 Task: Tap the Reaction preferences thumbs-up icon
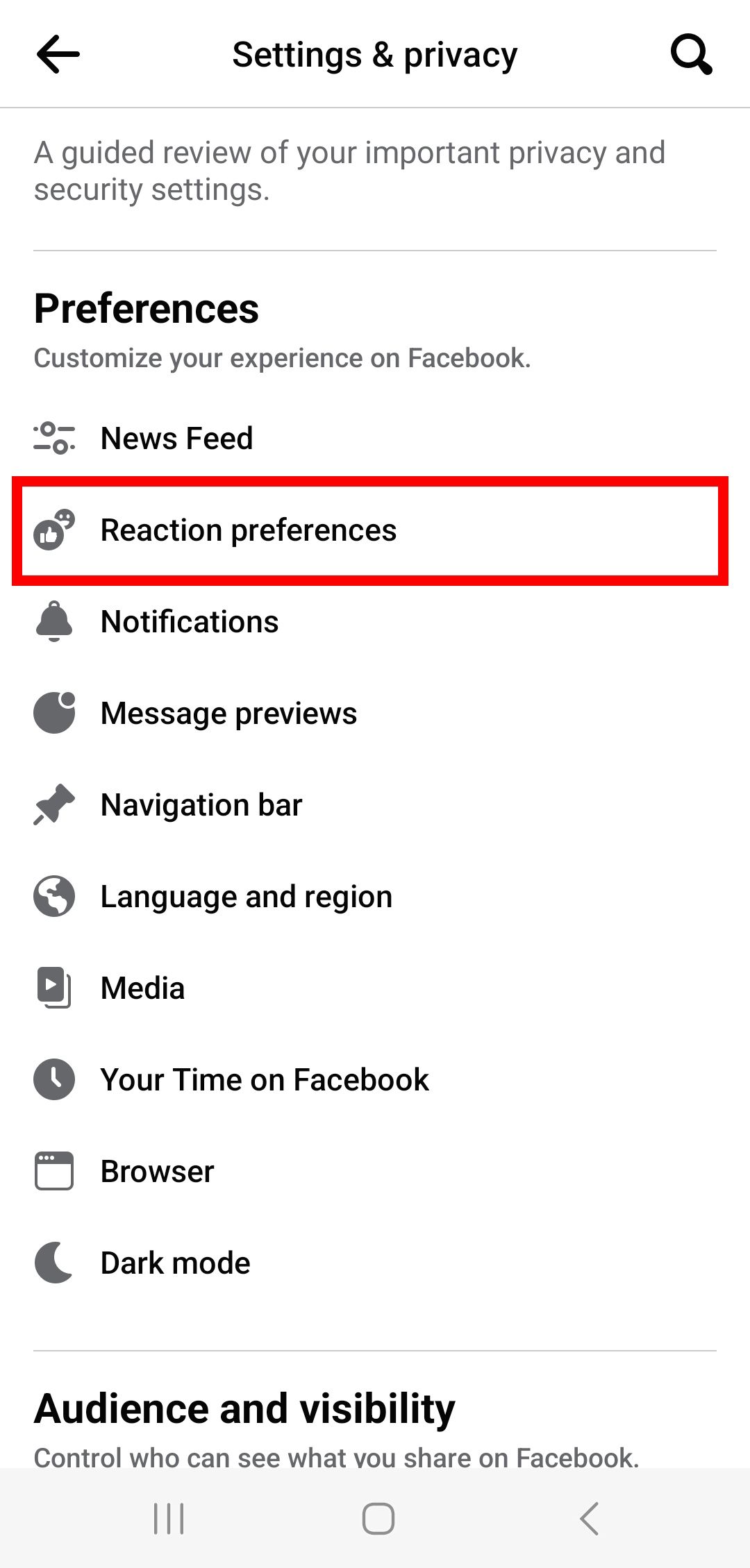point(53,530)
